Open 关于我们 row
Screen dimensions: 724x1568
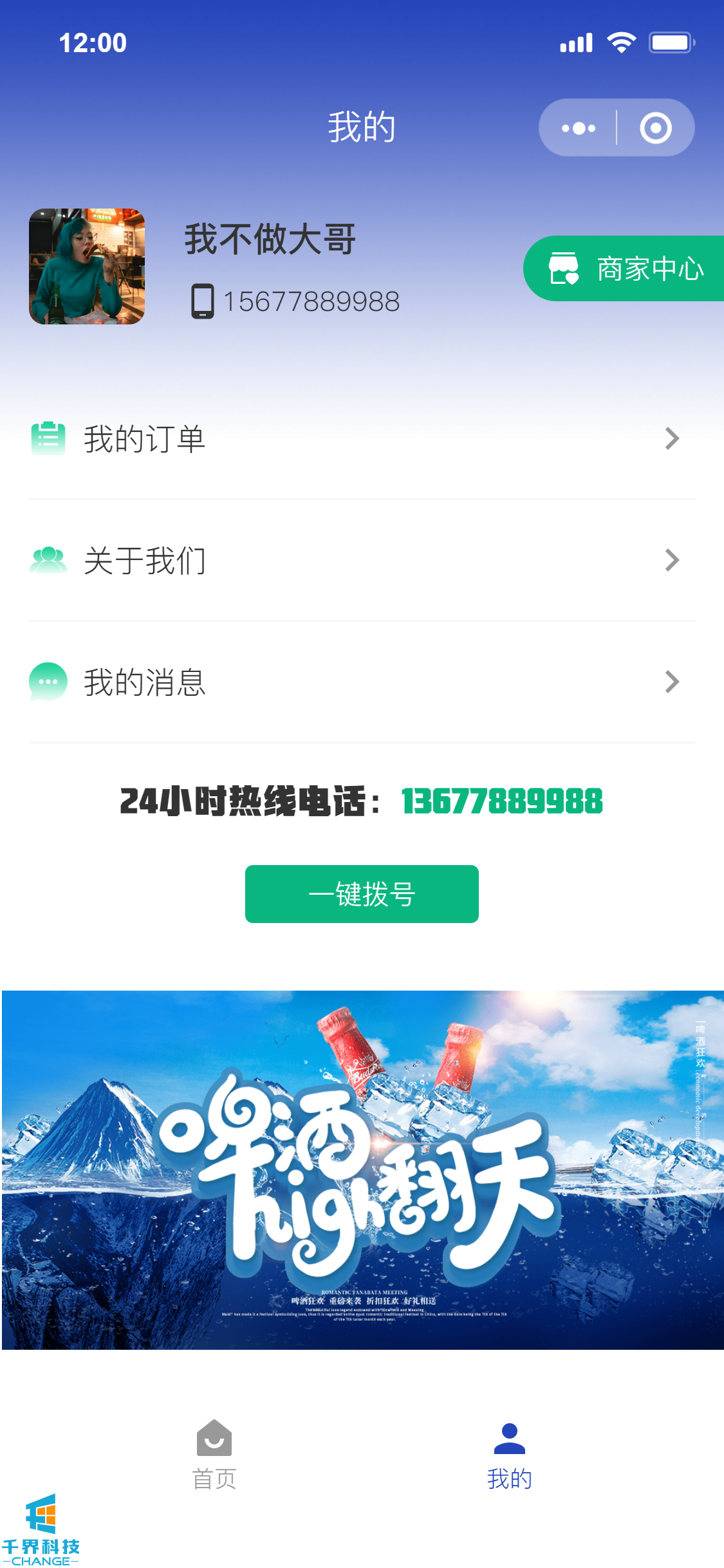361,561
